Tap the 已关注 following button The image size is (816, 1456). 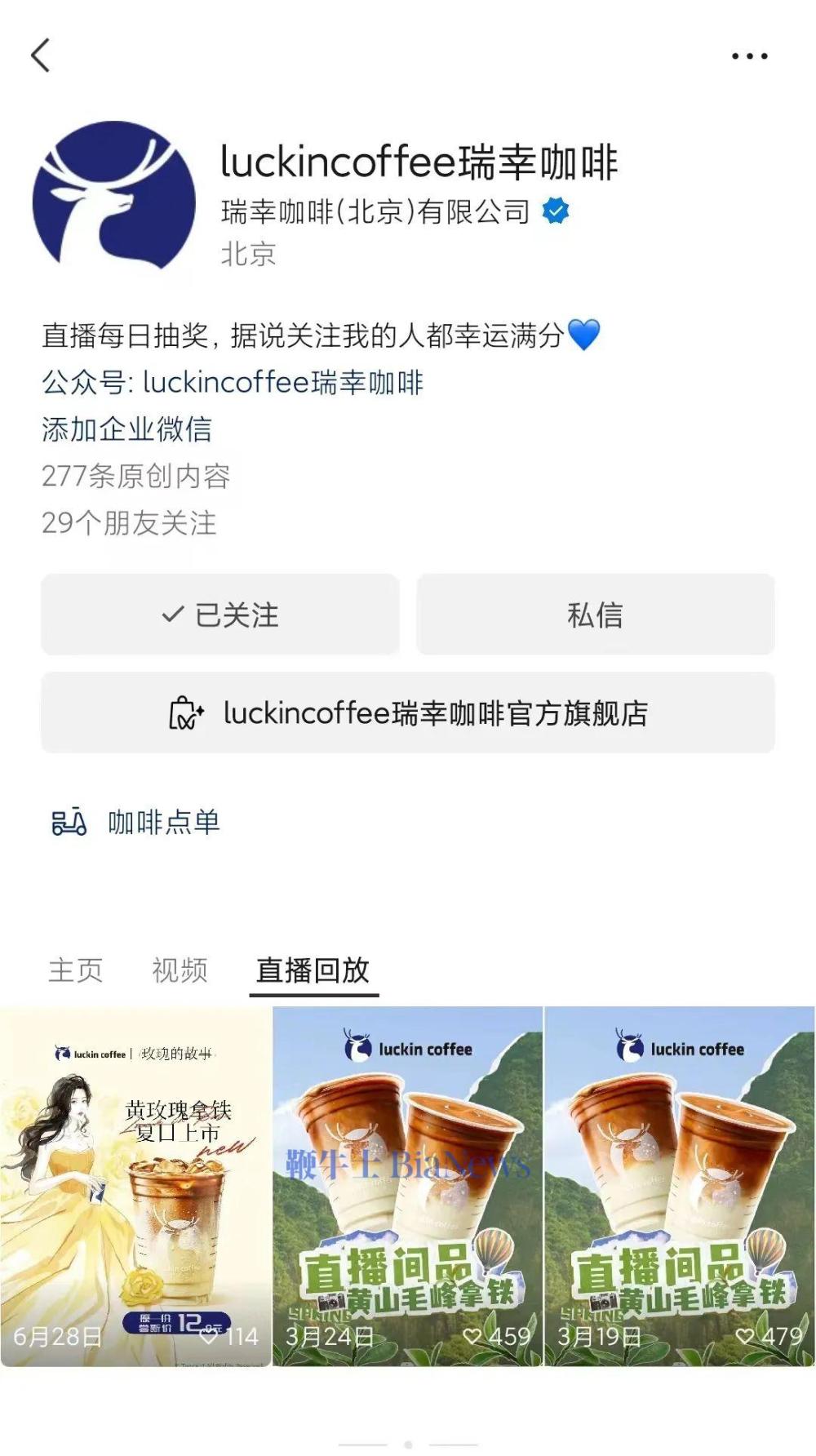click(220, 615)
